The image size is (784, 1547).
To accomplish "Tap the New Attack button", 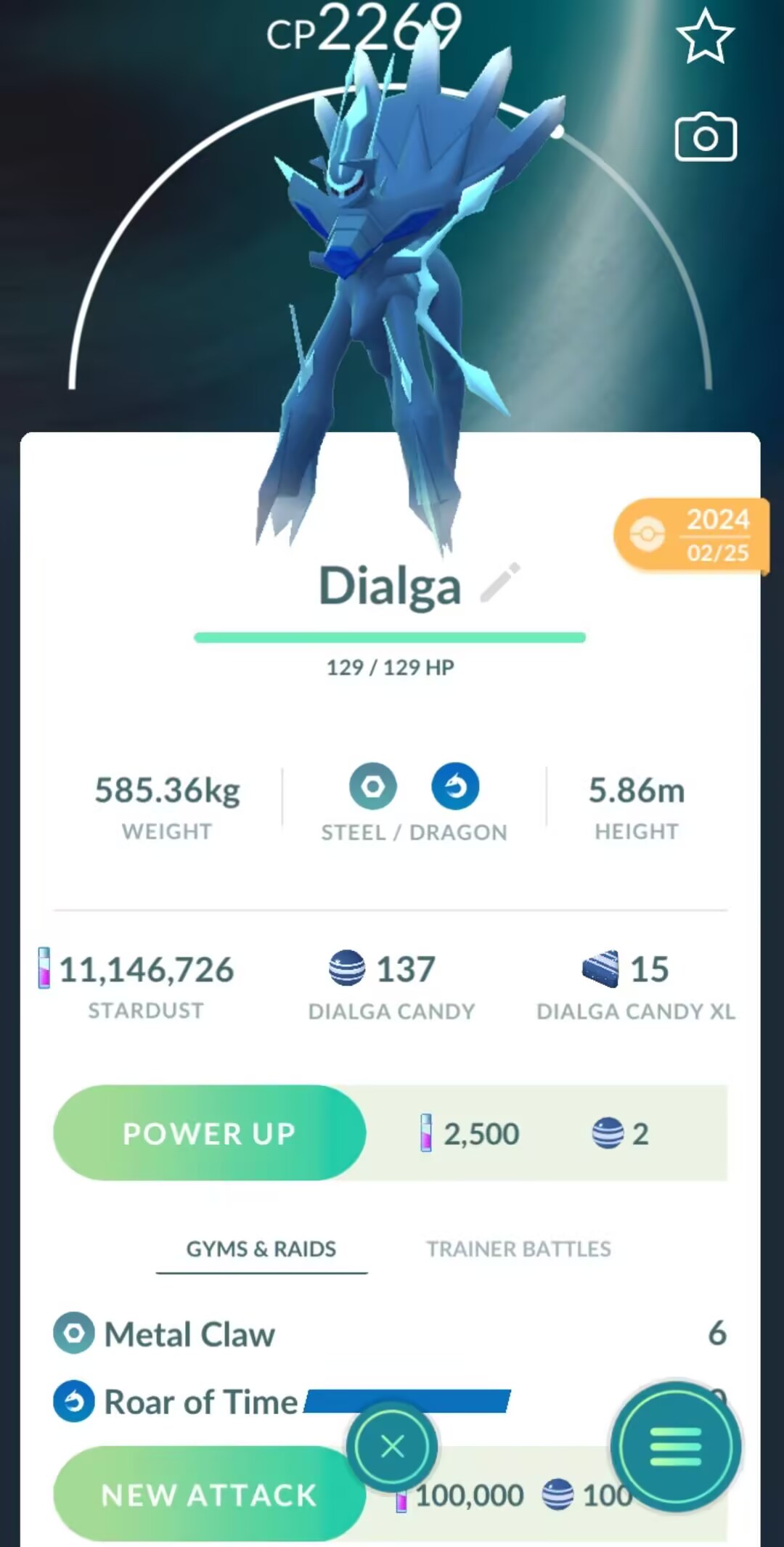I will [209, 1494].
